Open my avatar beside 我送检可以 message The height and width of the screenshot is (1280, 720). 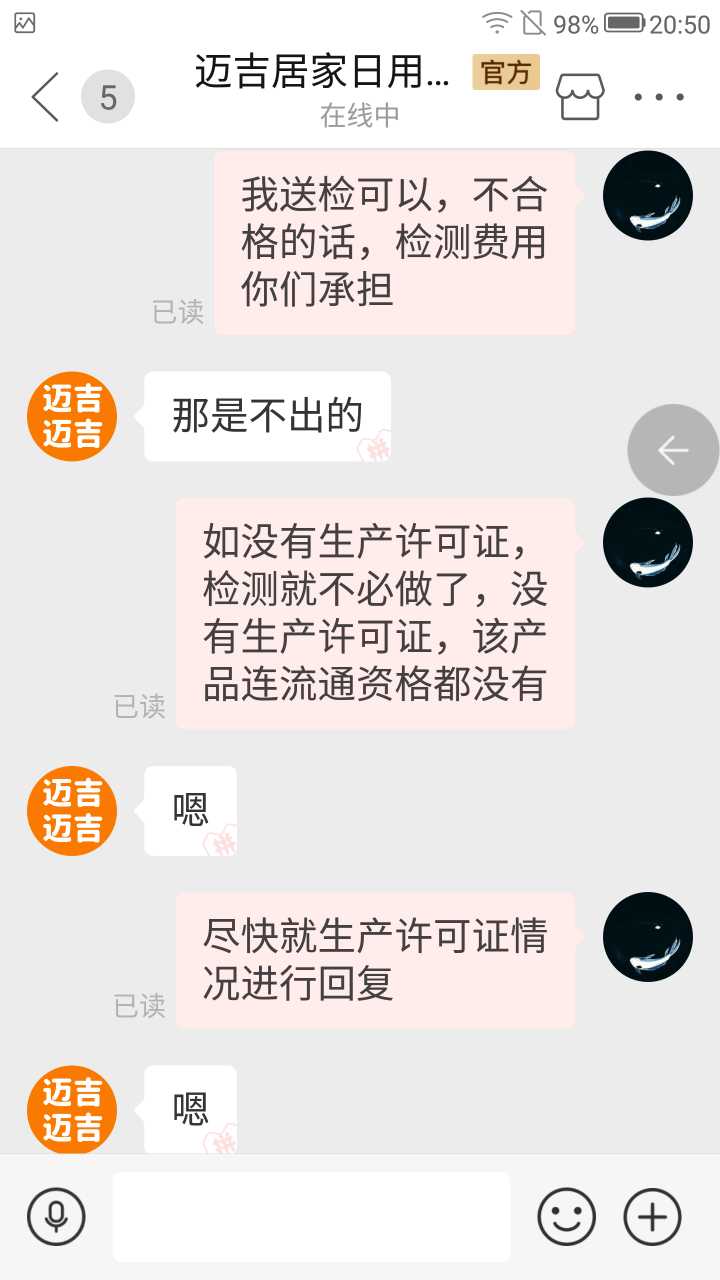click(x=648, y=195)
